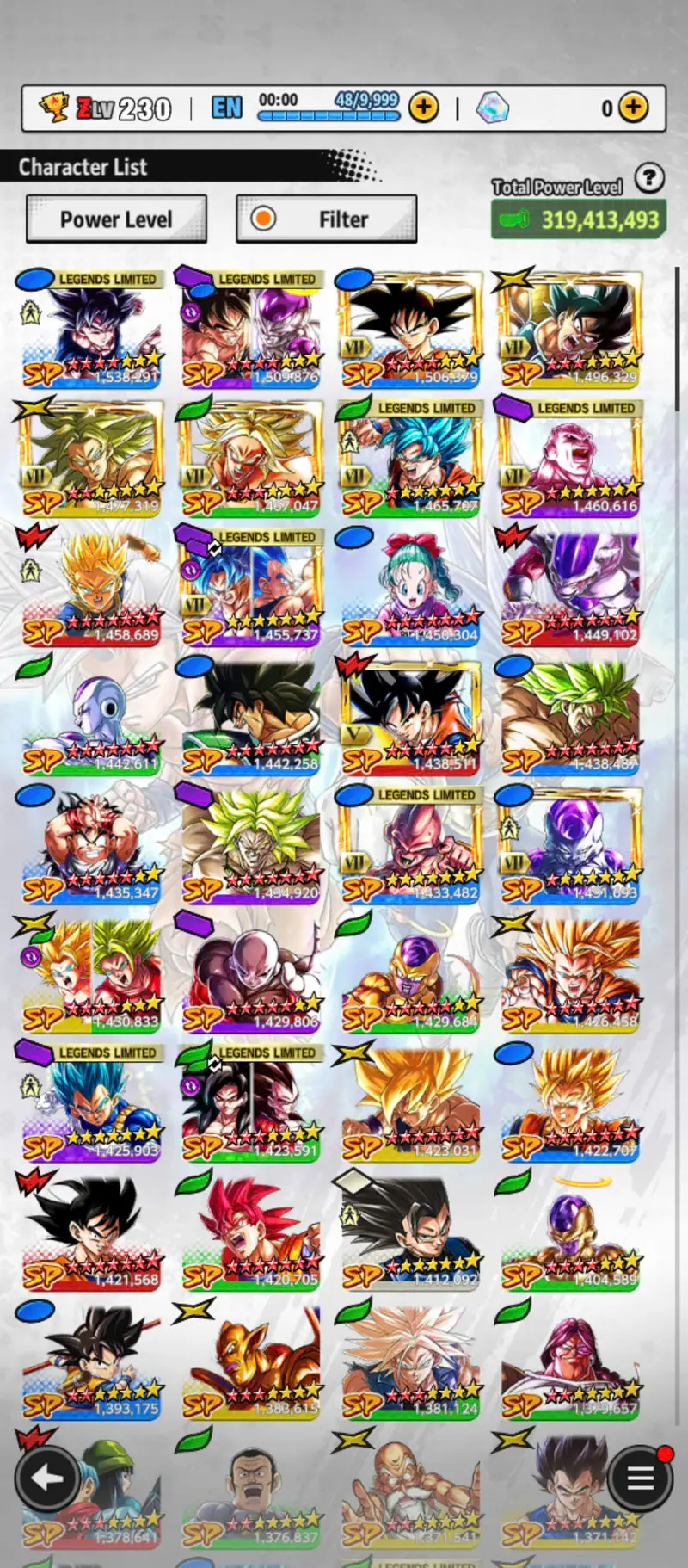Go back with the arrow button
The height and width of the screenshot is (1568, 688).
click(x=47, y=1478)
